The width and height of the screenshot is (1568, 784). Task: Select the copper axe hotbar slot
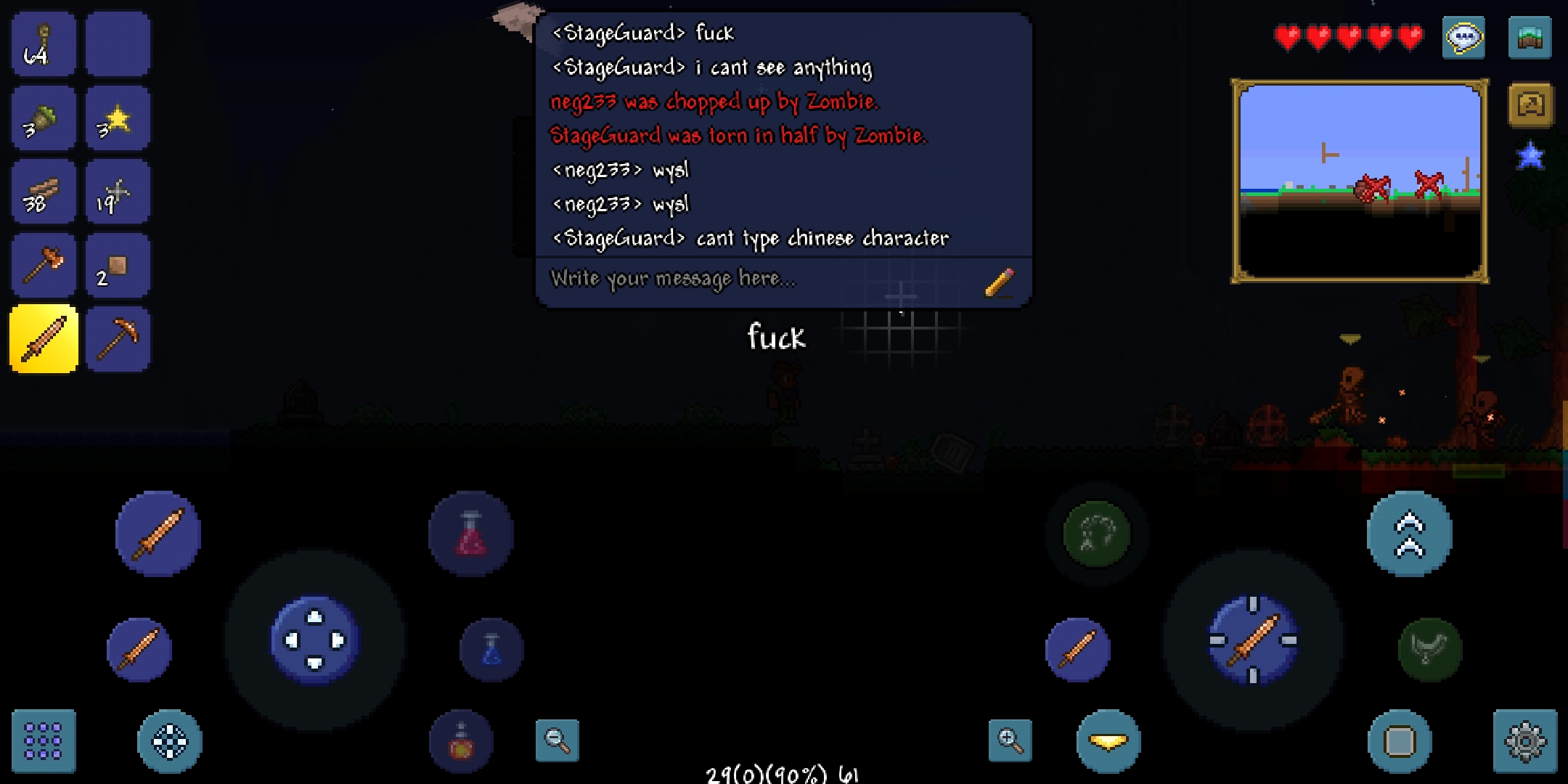pos(44,265)
